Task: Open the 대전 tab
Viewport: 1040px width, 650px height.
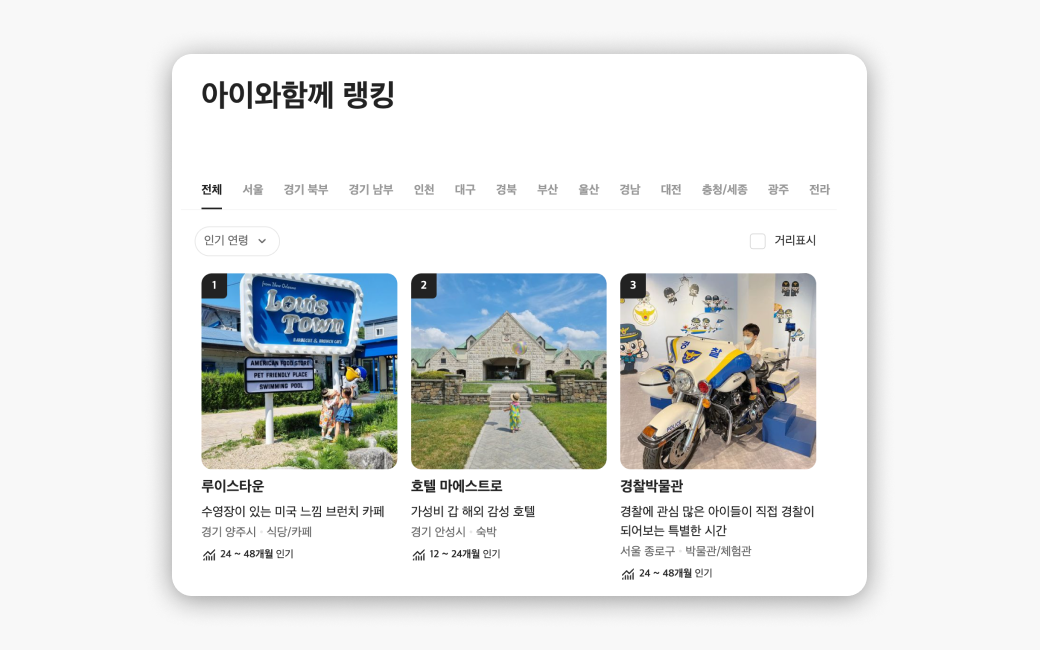Action: pyautogui.click(x=670, y=190)
